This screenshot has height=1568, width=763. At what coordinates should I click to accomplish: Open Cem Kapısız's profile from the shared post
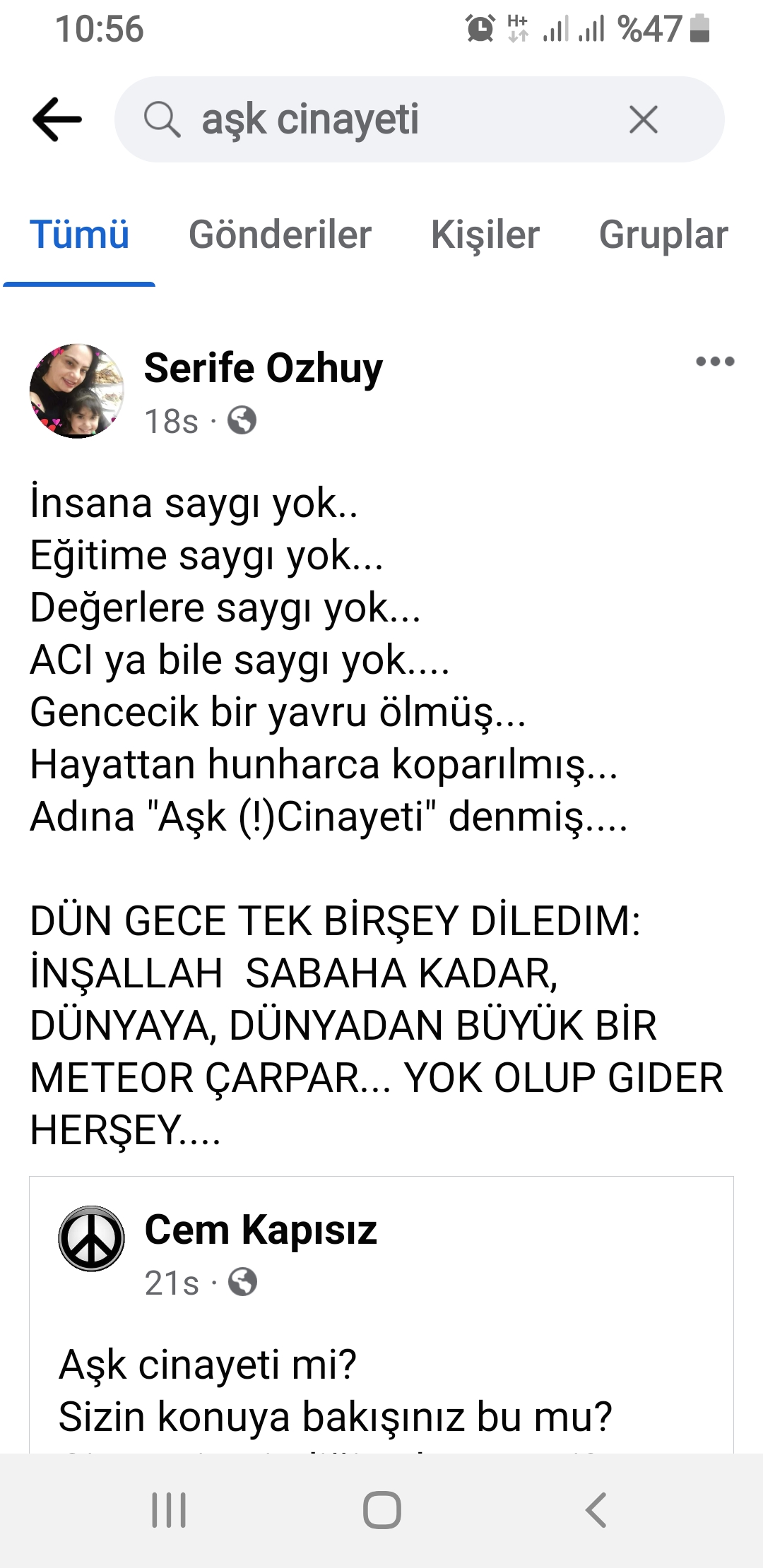261,1230
